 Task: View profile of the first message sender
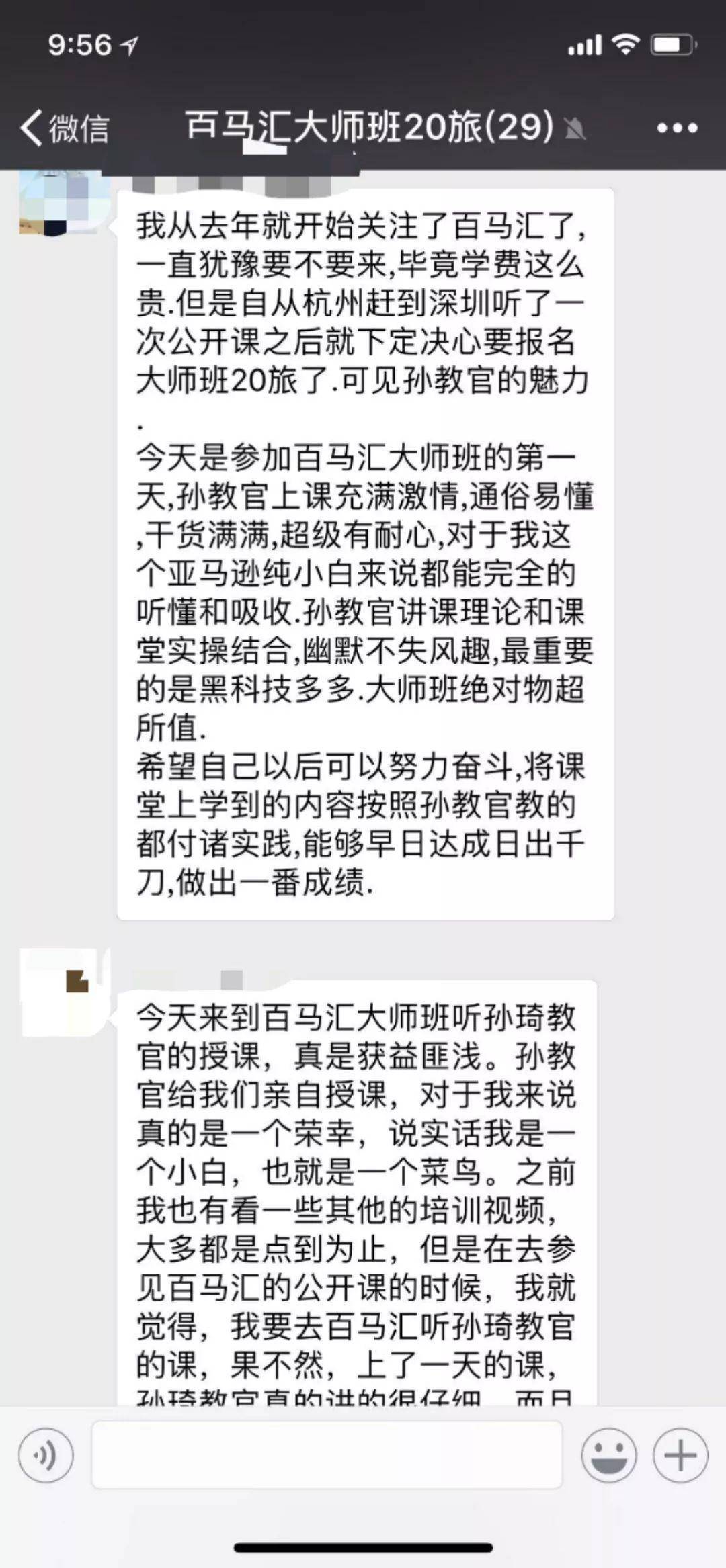pos(64,203)
